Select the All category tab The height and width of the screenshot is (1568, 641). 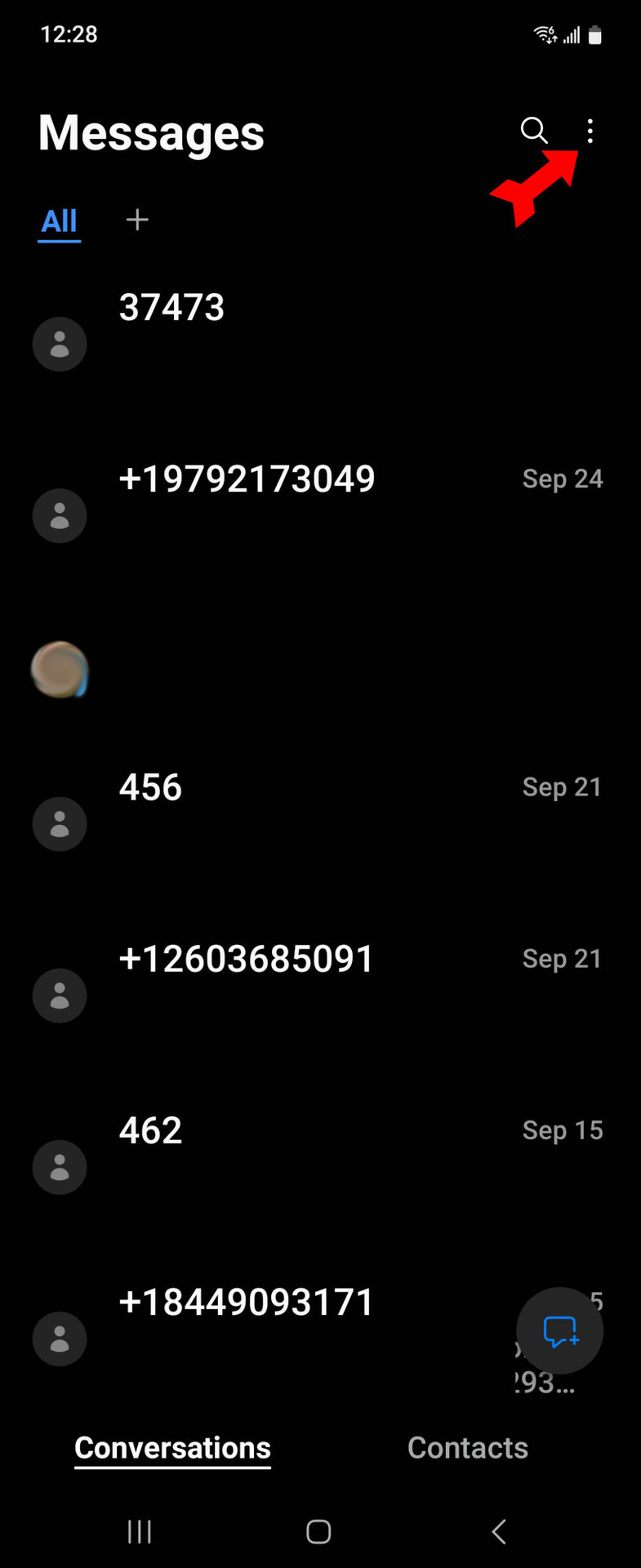(x=60, y=220)
